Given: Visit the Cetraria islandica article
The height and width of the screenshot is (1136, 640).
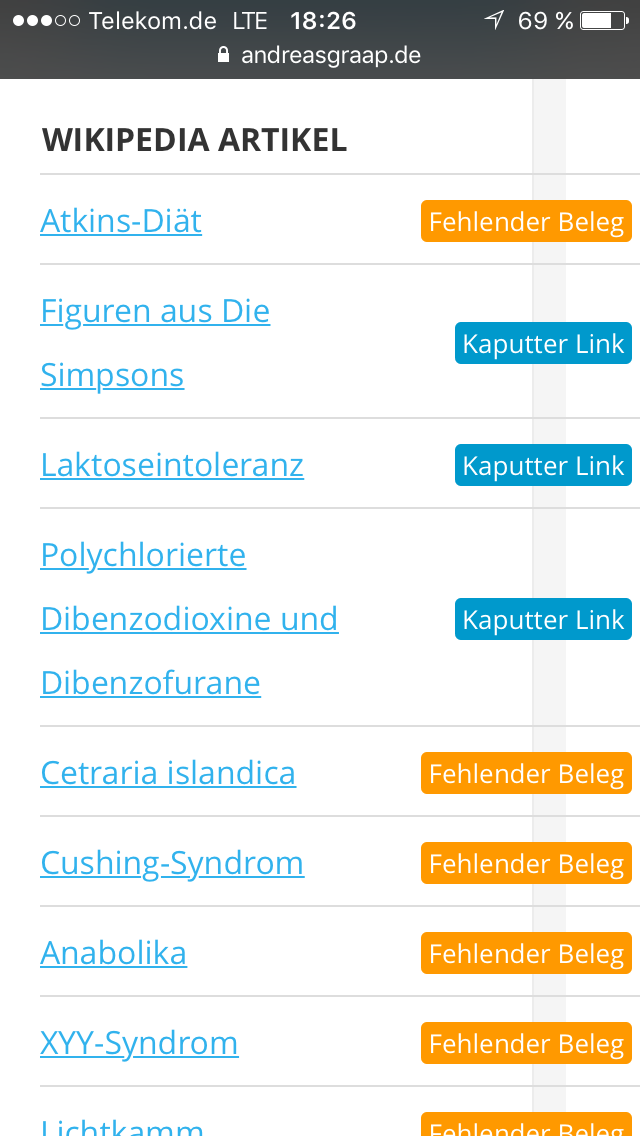Looking at the screenshot, I should click(168, 773).
